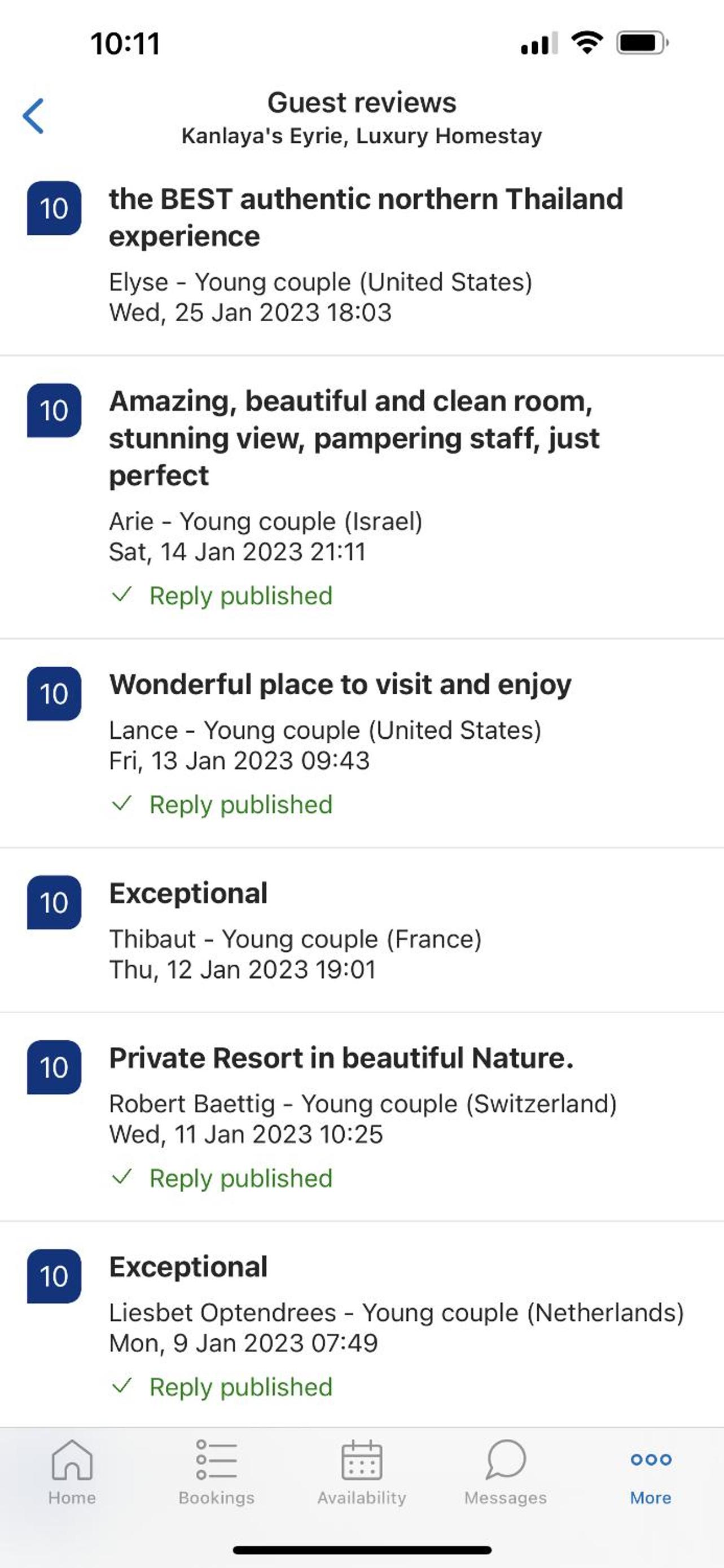Select the More tab

coord(651,1471)
